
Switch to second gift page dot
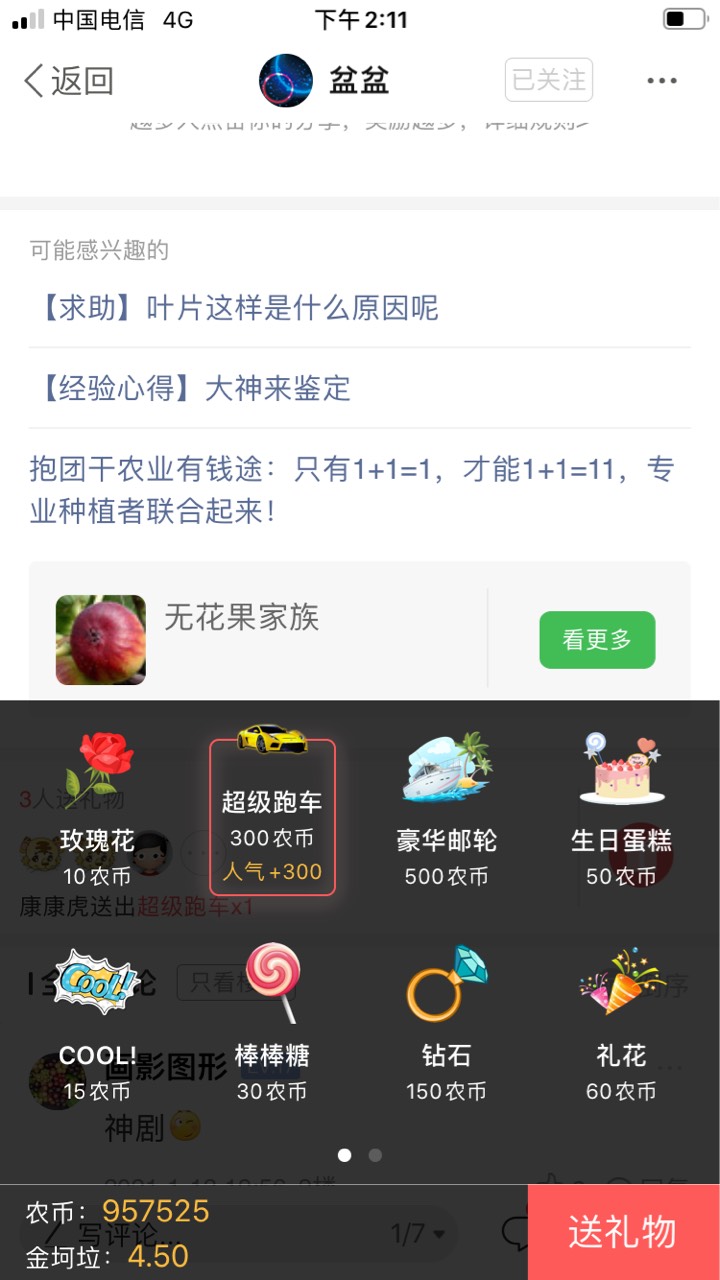click(x=375, y=1155)
